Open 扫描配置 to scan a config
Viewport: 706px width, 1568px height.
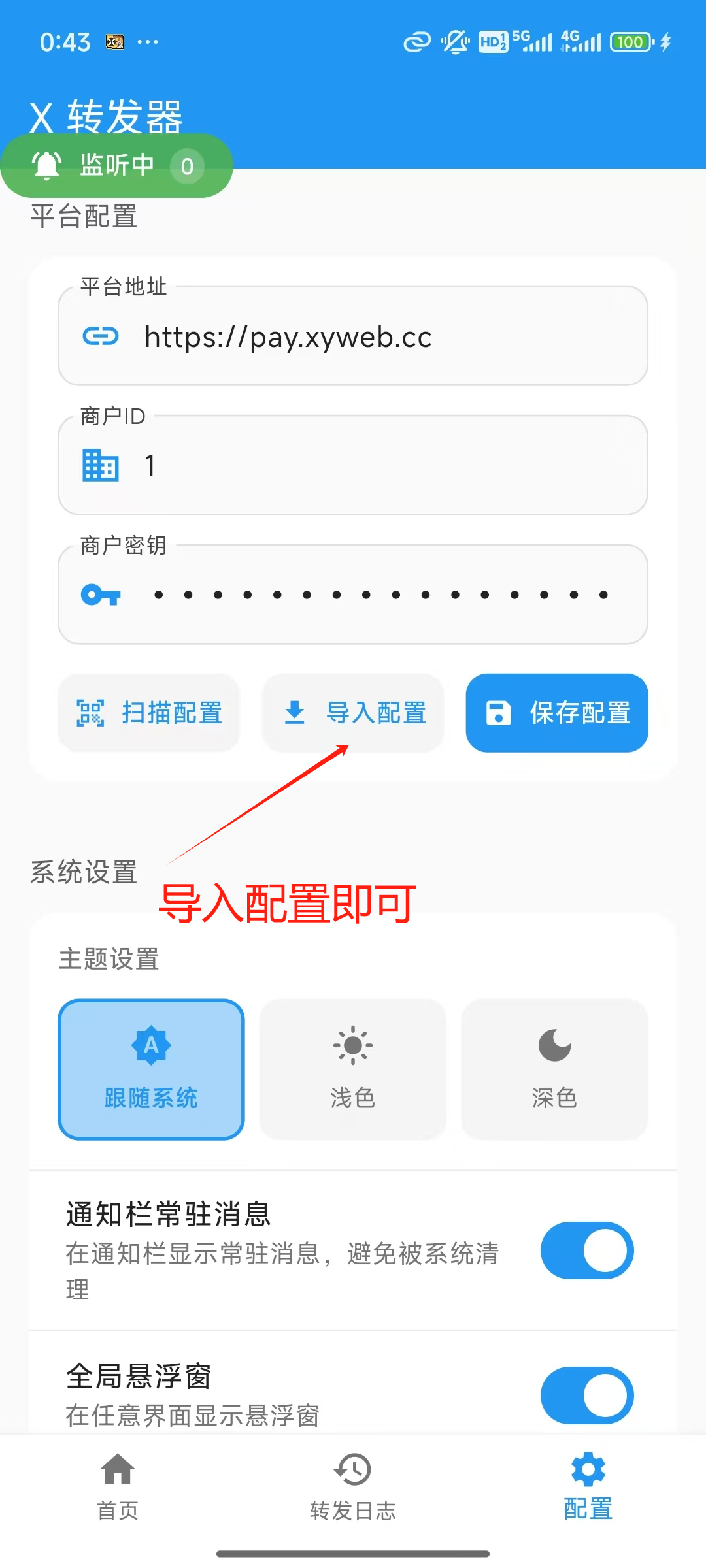[x=149, y=713]
